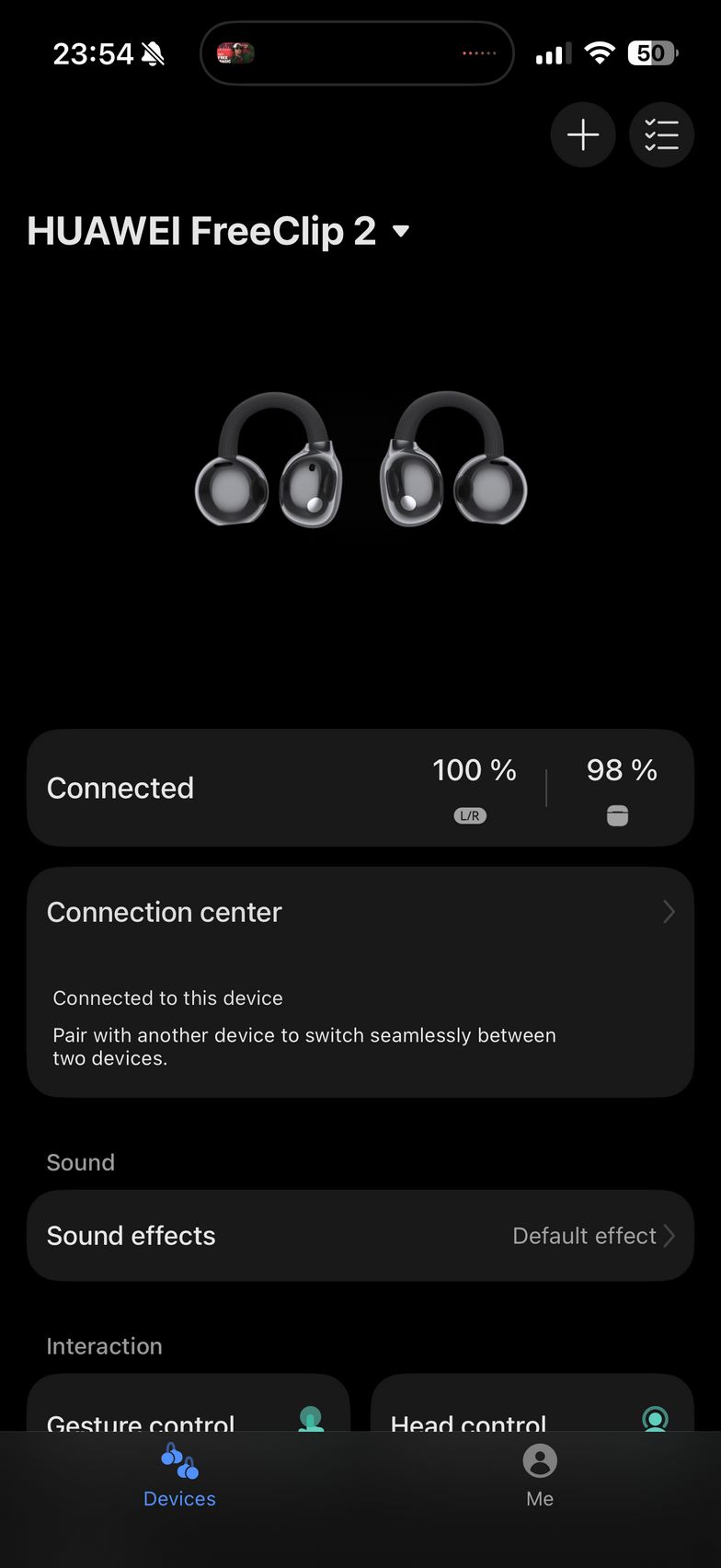Open Sound effects settings
Screen dimensions: 721x1568
click(x=360, y=1236)
